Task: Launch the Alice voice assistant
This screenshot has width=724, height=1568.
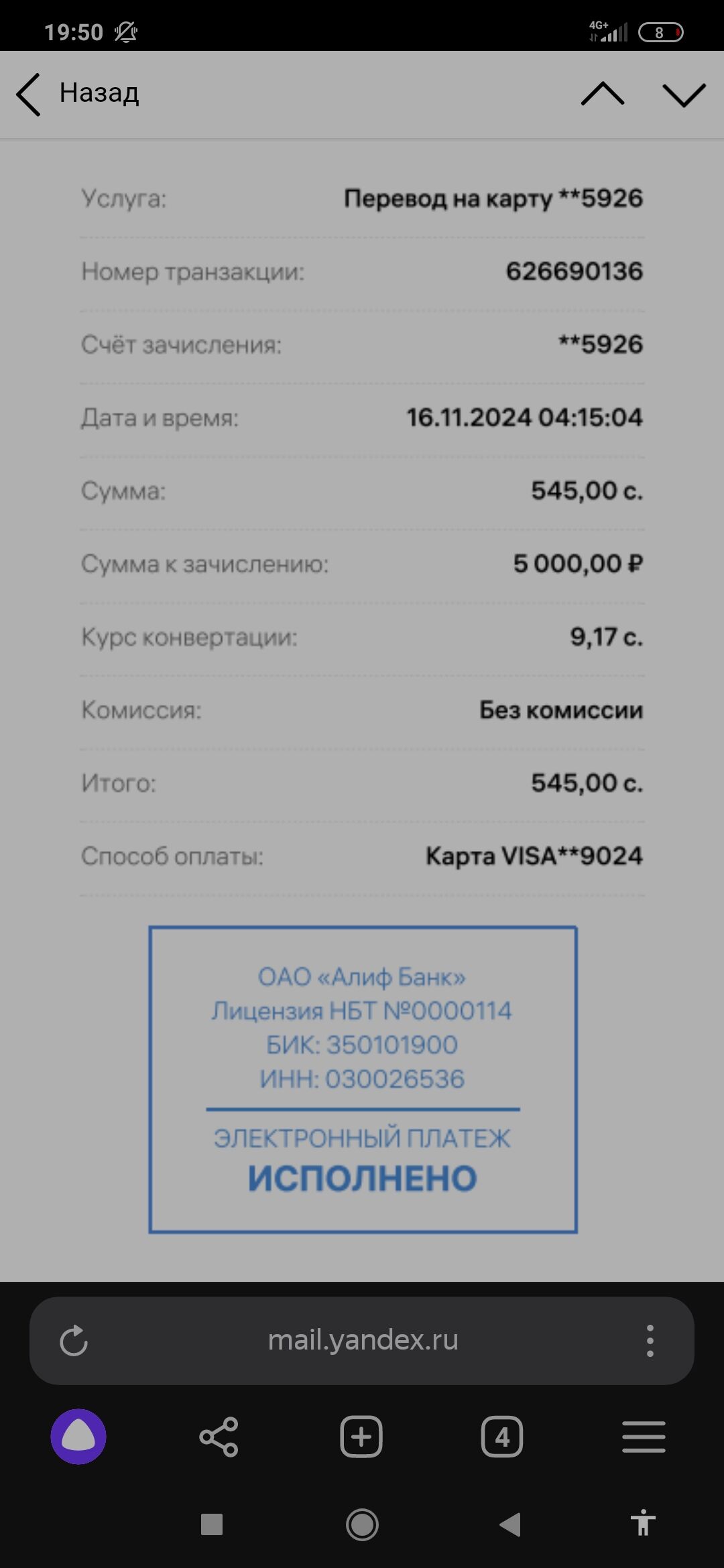Action: [78, 1437]
